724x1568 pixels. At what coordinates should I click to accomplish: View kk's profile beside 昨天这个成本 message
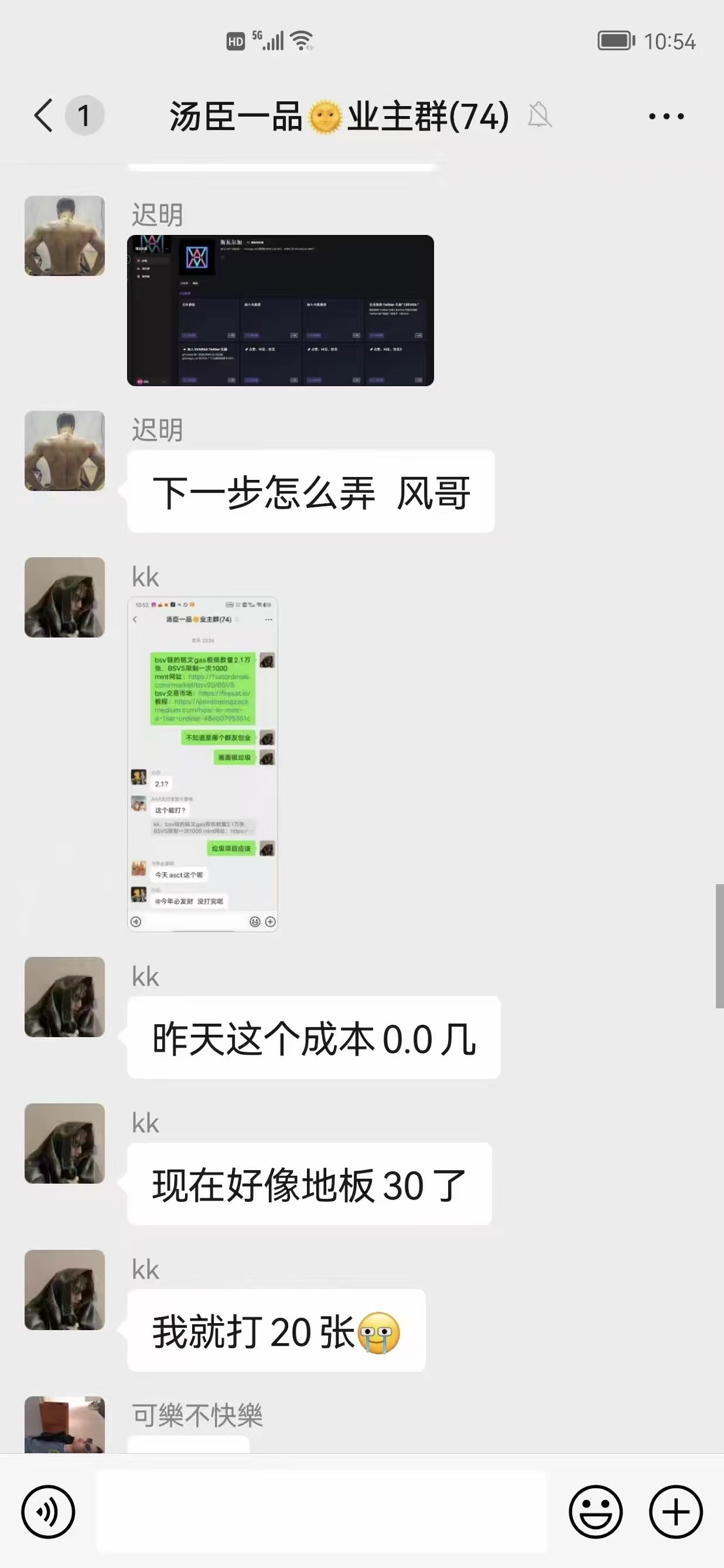coord(64,997)
